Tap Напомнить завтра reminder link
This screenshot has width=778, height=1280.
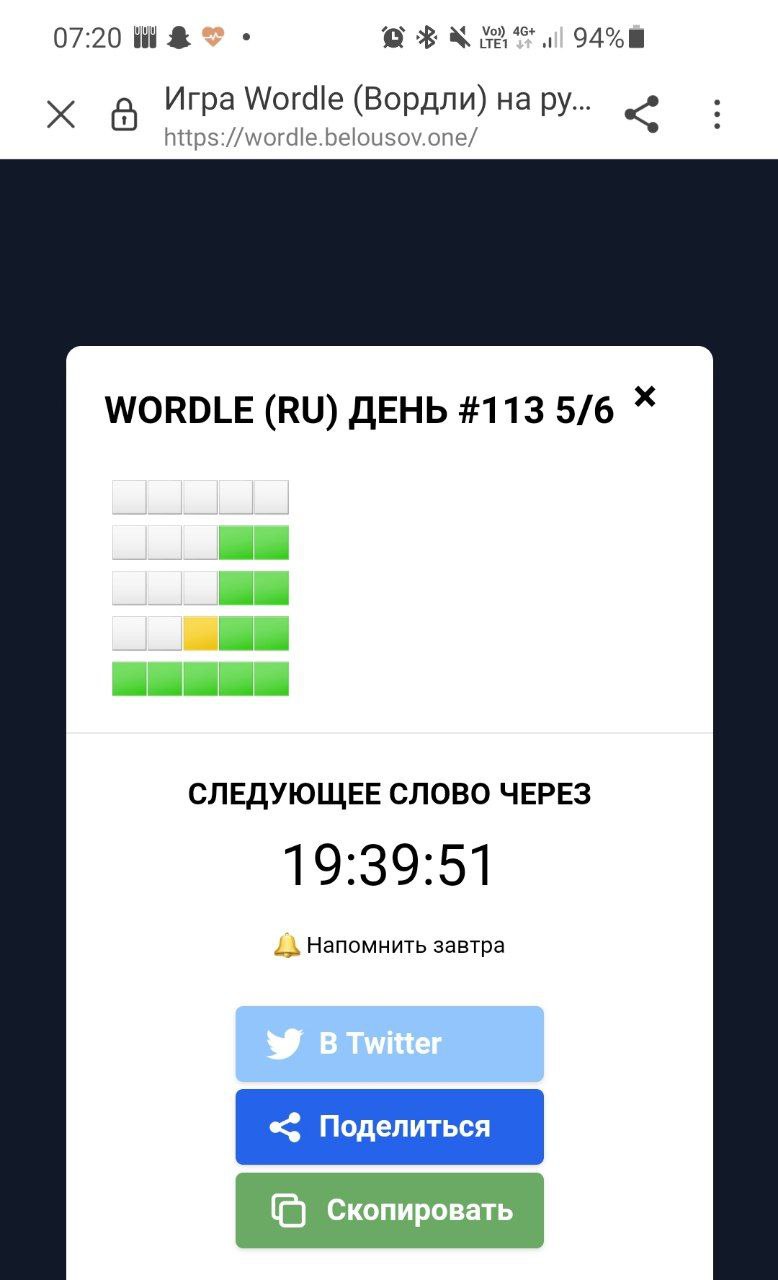(x=389, y=945)
